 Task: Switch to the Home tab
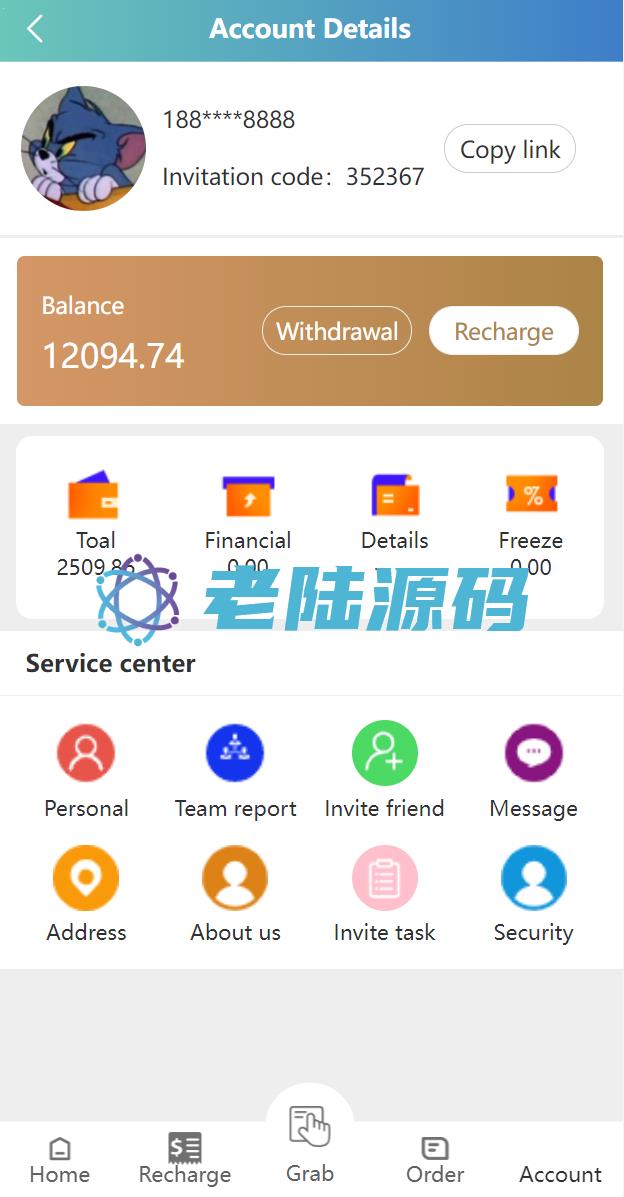60,1160
